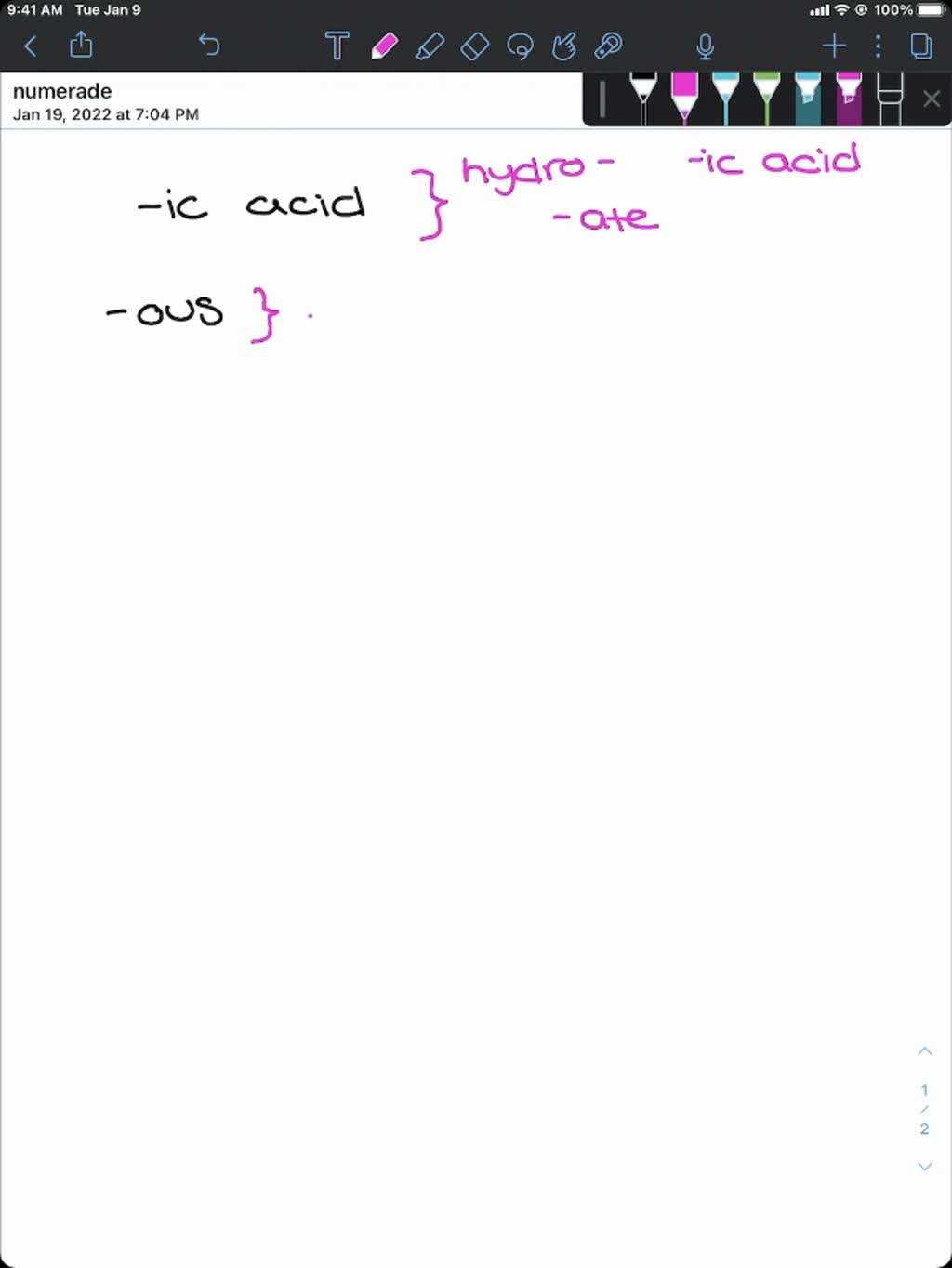Open a new item with the plus button
The width and height of the screenshot is (952, 1268).
coord(833,46)
